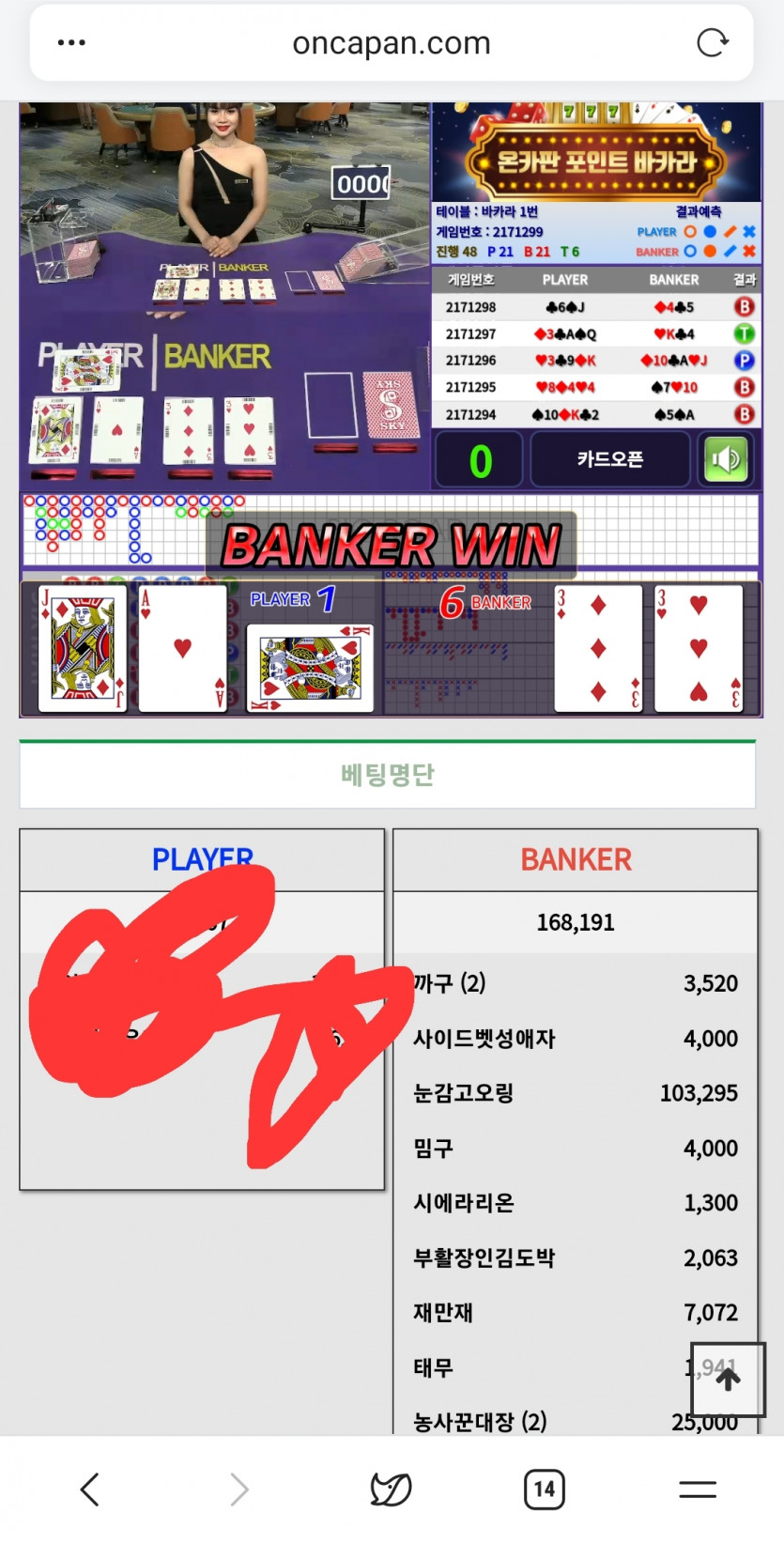Open the browser's three-dot menu
This screenshot has width=784, height=1543.
pos(71,43)
